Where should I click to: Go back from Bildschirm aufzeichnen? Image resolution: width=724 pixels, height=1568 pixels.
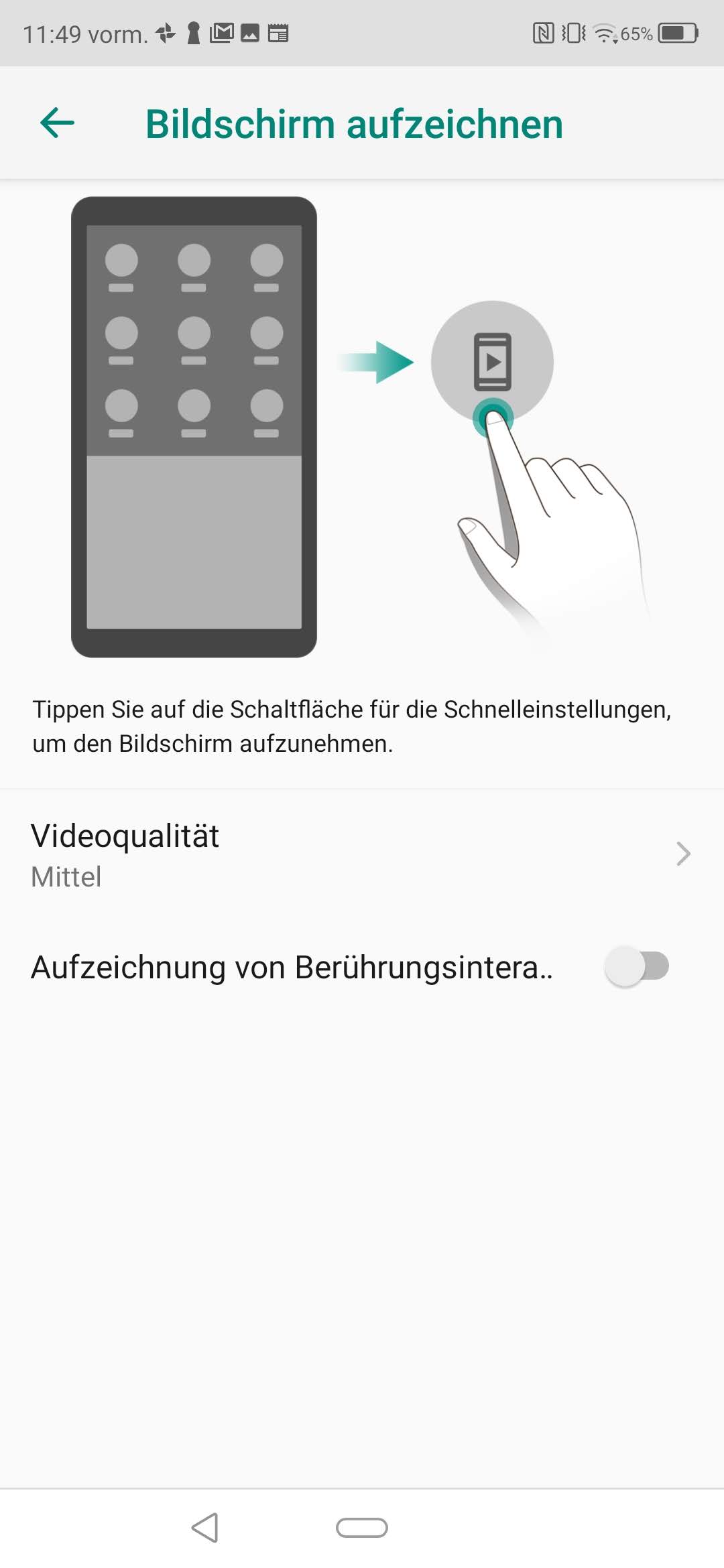coord(58,123)
